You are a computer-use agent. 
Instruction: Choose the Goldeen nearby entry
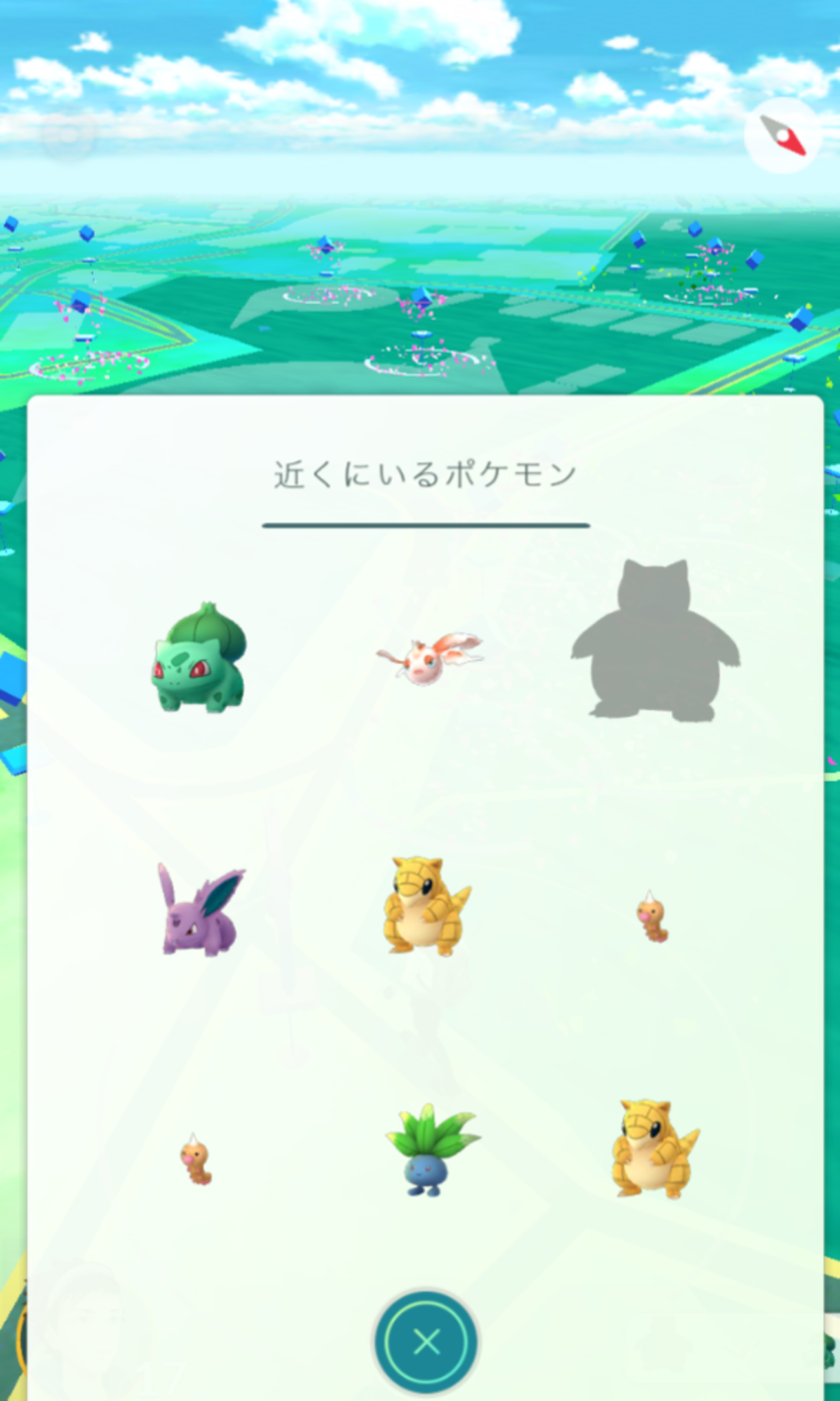click(x=430, y=657)
